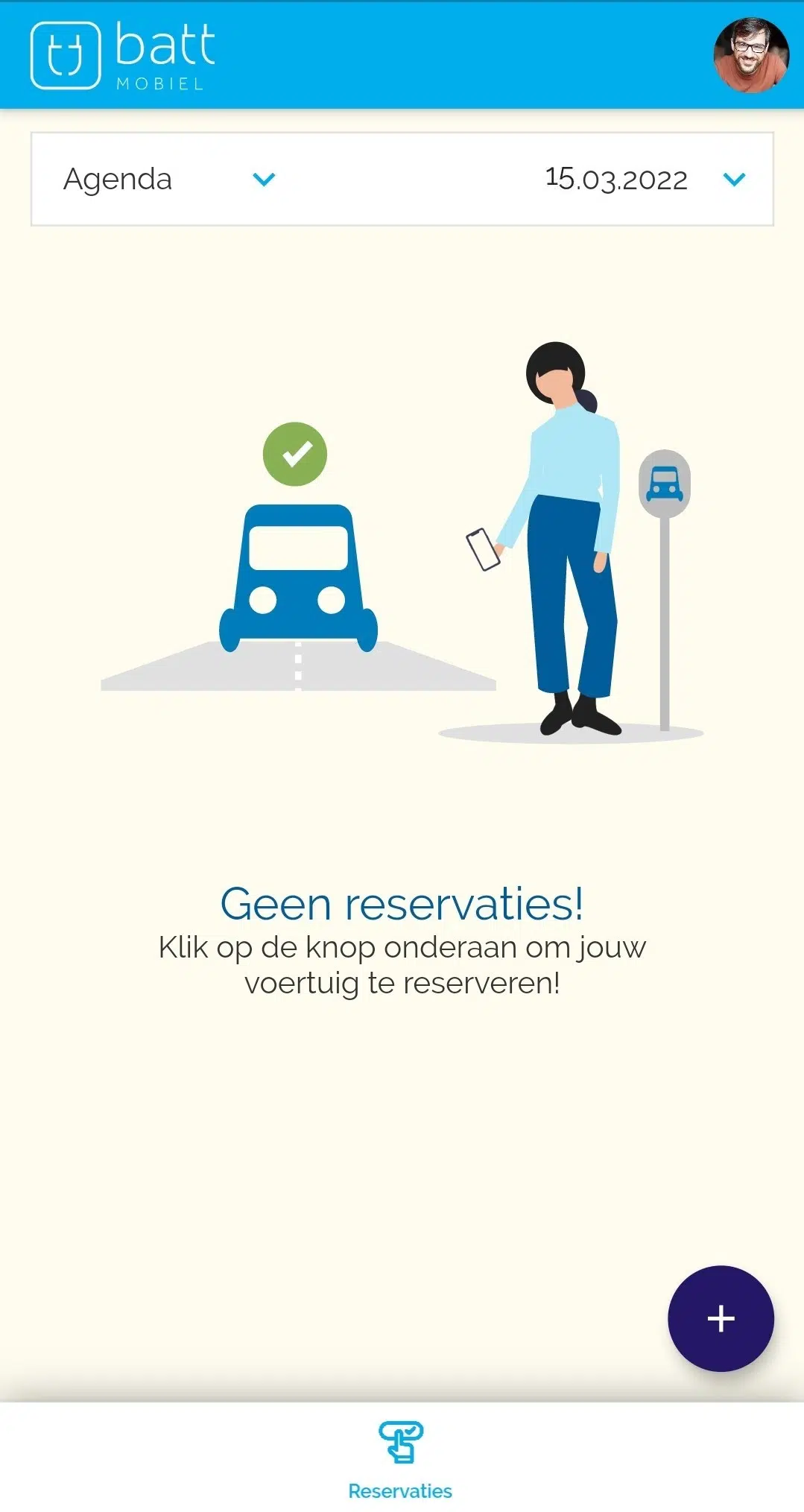Viewport: 804px width, 1512px height.
Task: Add a new reservation with plus button
Action: point(720,1318)
